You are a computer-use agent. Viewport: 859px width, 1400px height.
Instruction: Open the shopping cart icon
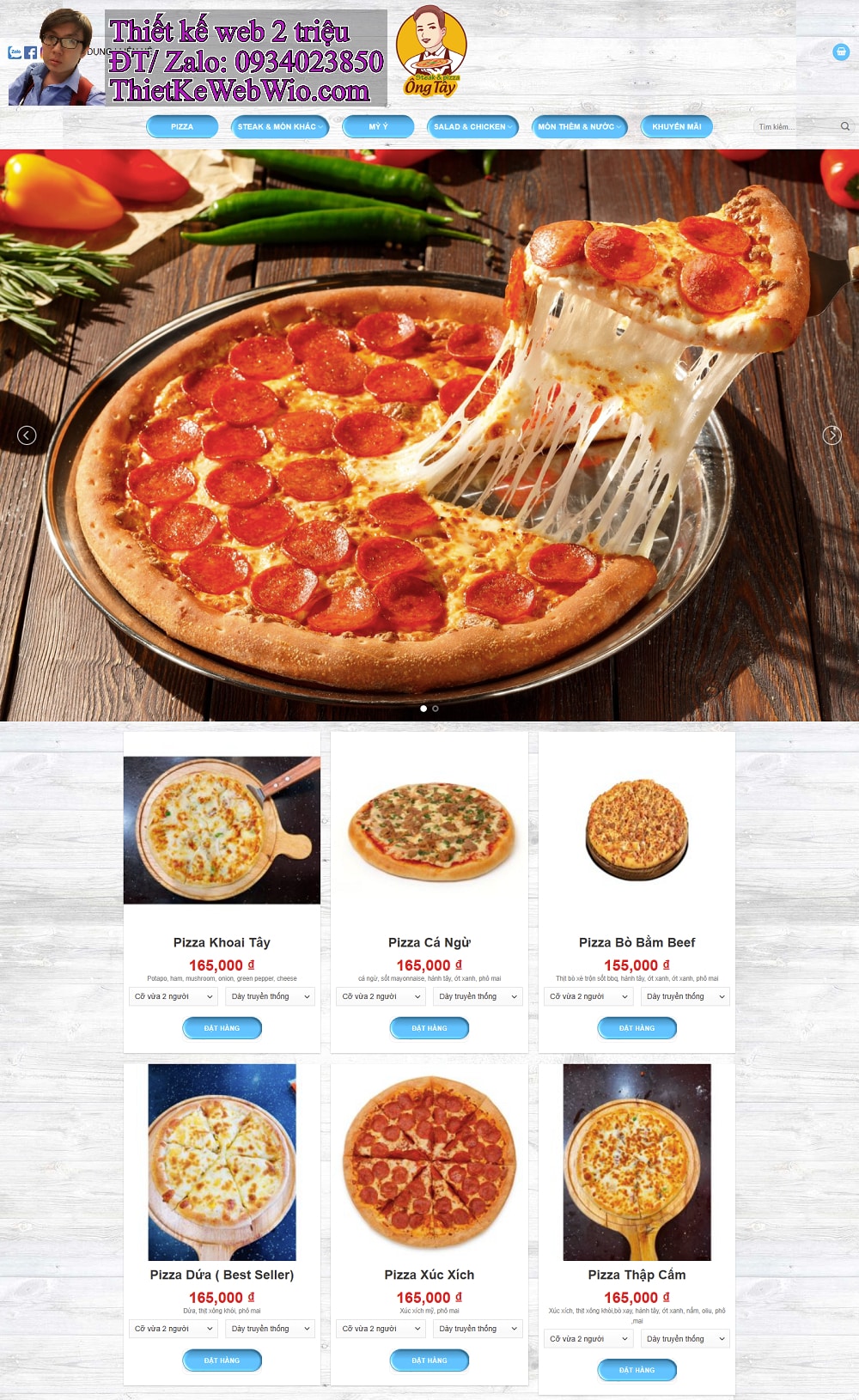coord(841,52)
